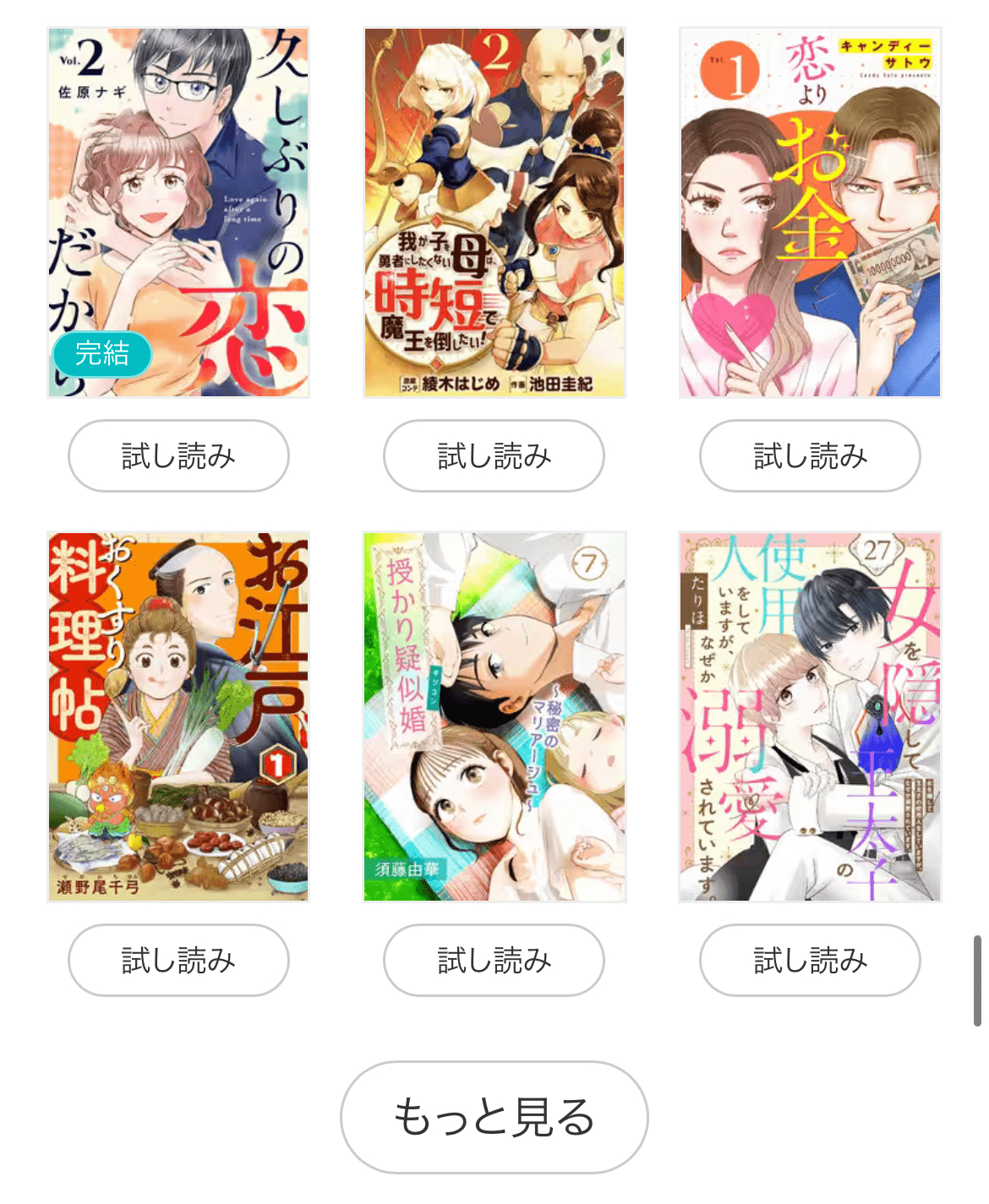
Task: Open 試し読み for 授かり疑似婚
Action: pyautogui.click(x=494, y=960)
